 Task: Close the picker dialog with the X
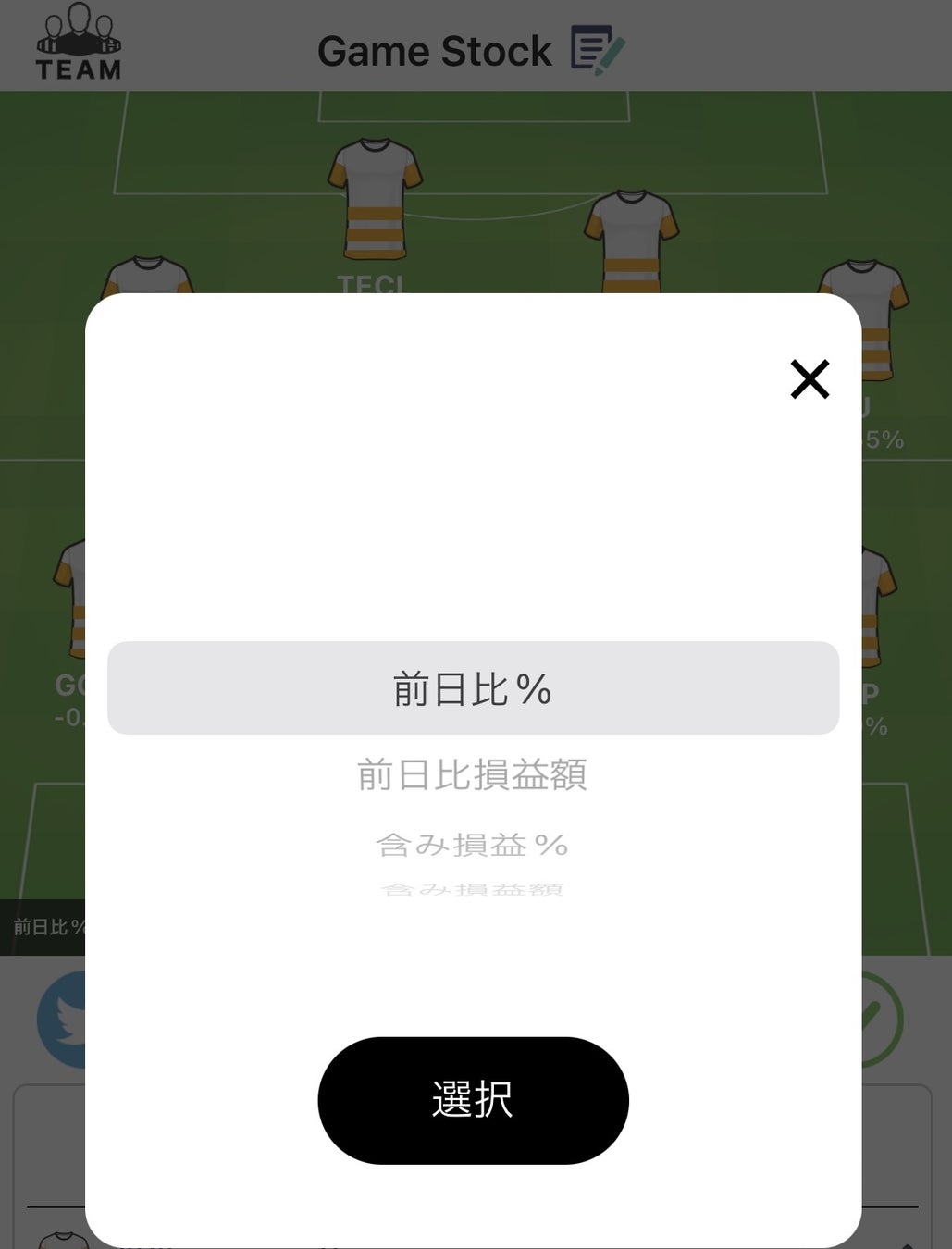[810, 379]
